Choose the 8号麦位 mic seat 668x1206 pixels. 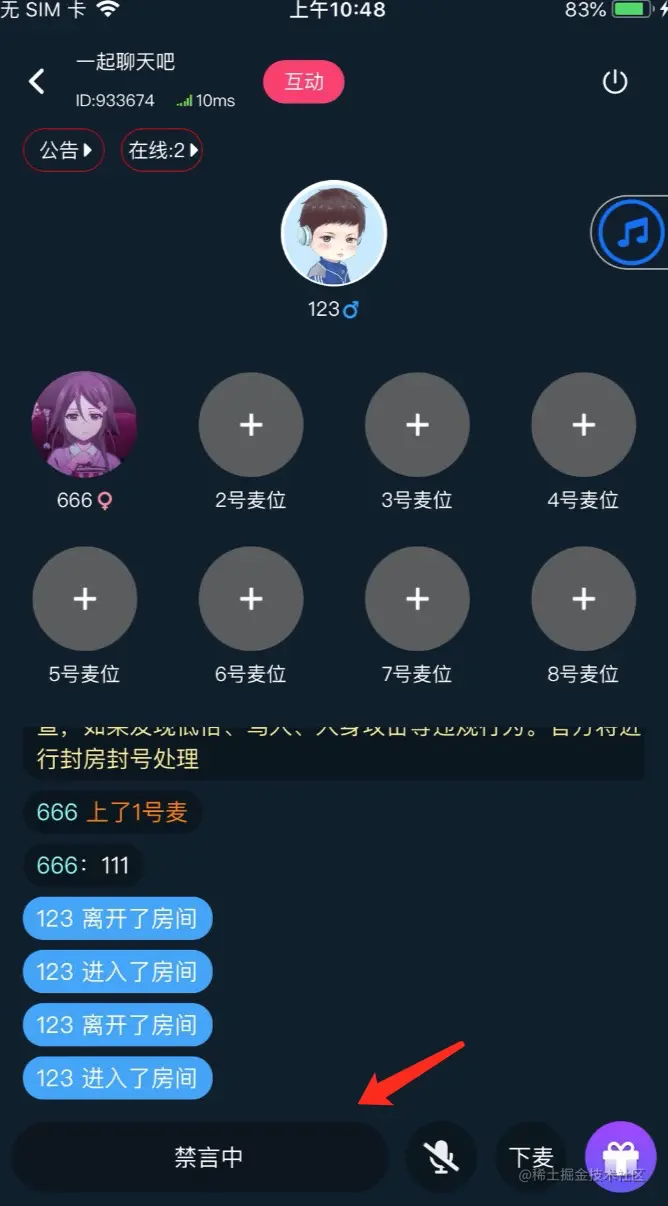tap(583, 599)
